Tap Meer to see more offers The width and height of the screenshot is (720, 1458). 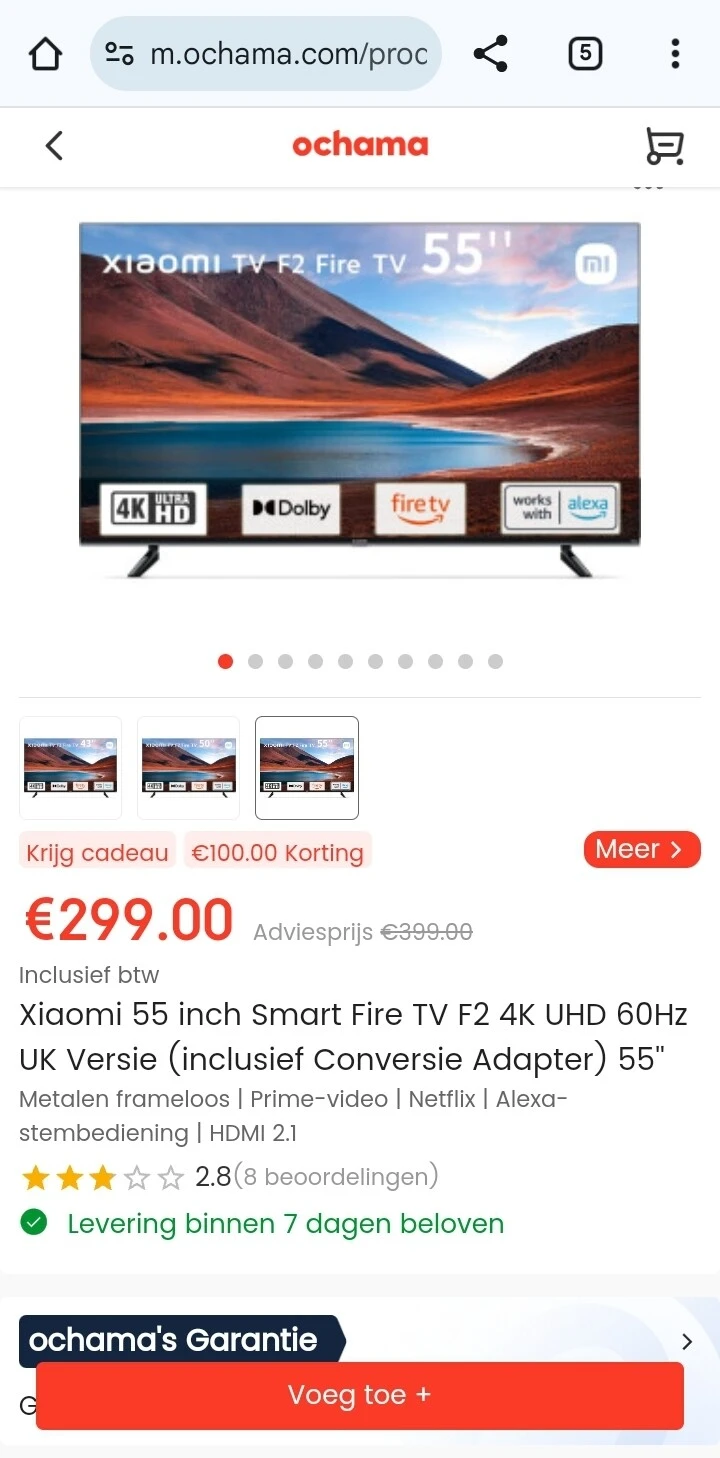click(642, 850)
